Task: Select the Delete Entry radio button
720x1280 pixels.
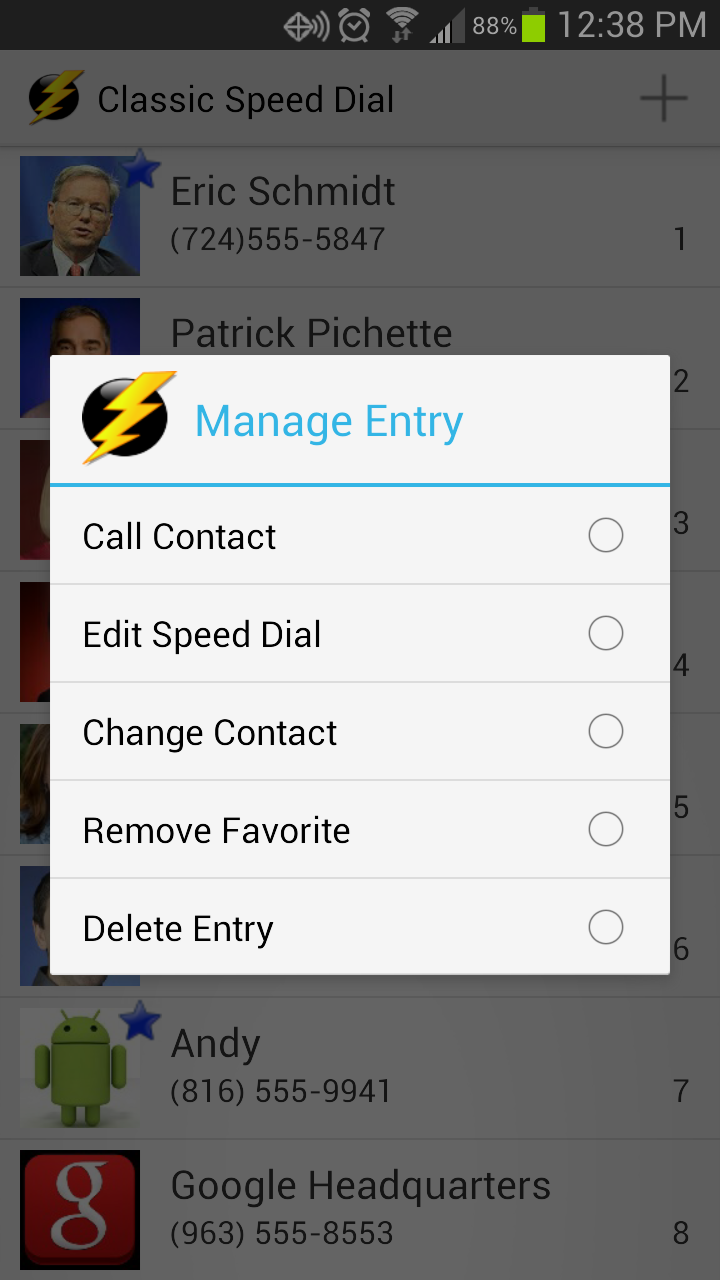Action: pos(605,927)
